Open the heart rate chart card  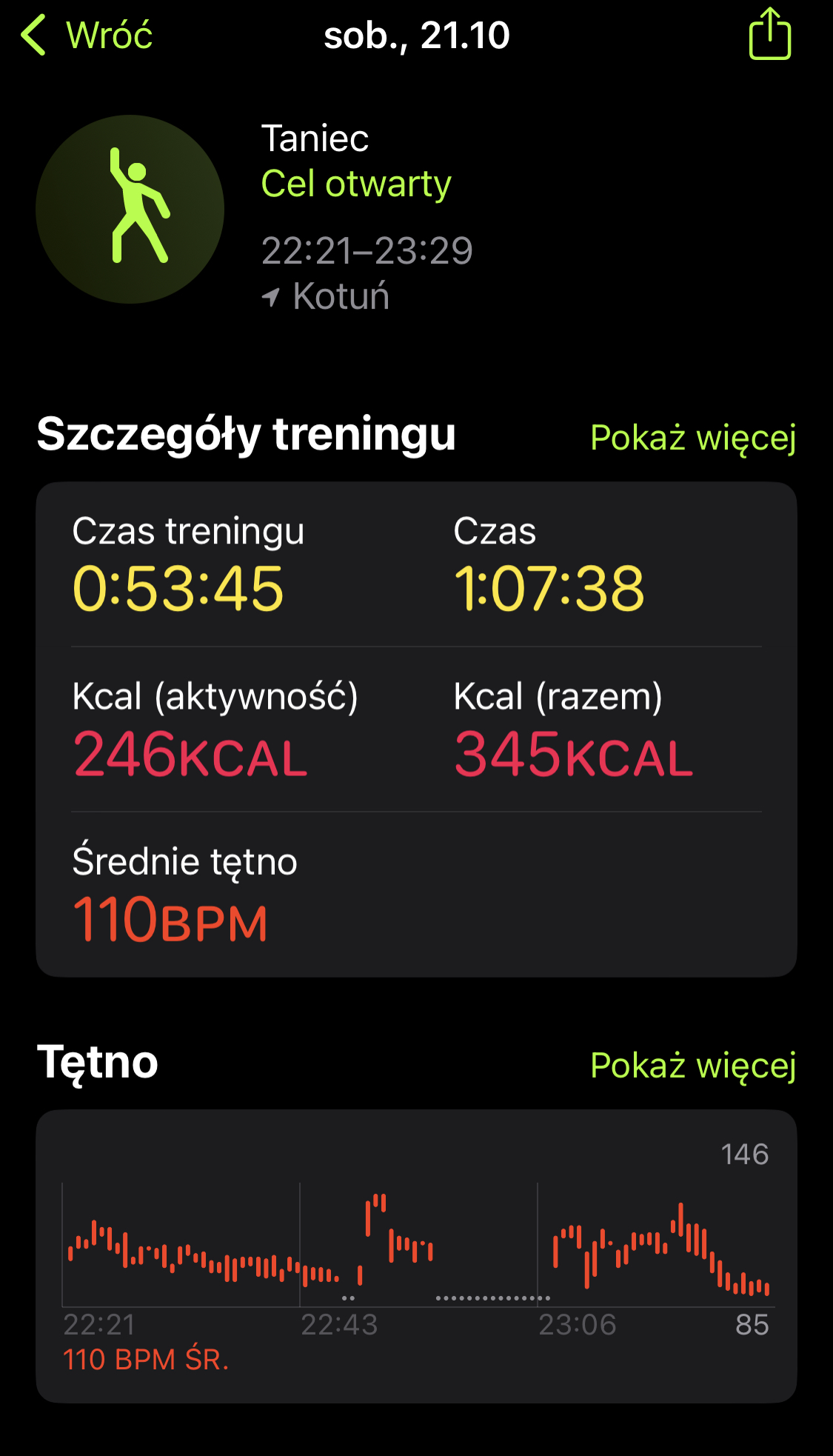coord(416,1256)
